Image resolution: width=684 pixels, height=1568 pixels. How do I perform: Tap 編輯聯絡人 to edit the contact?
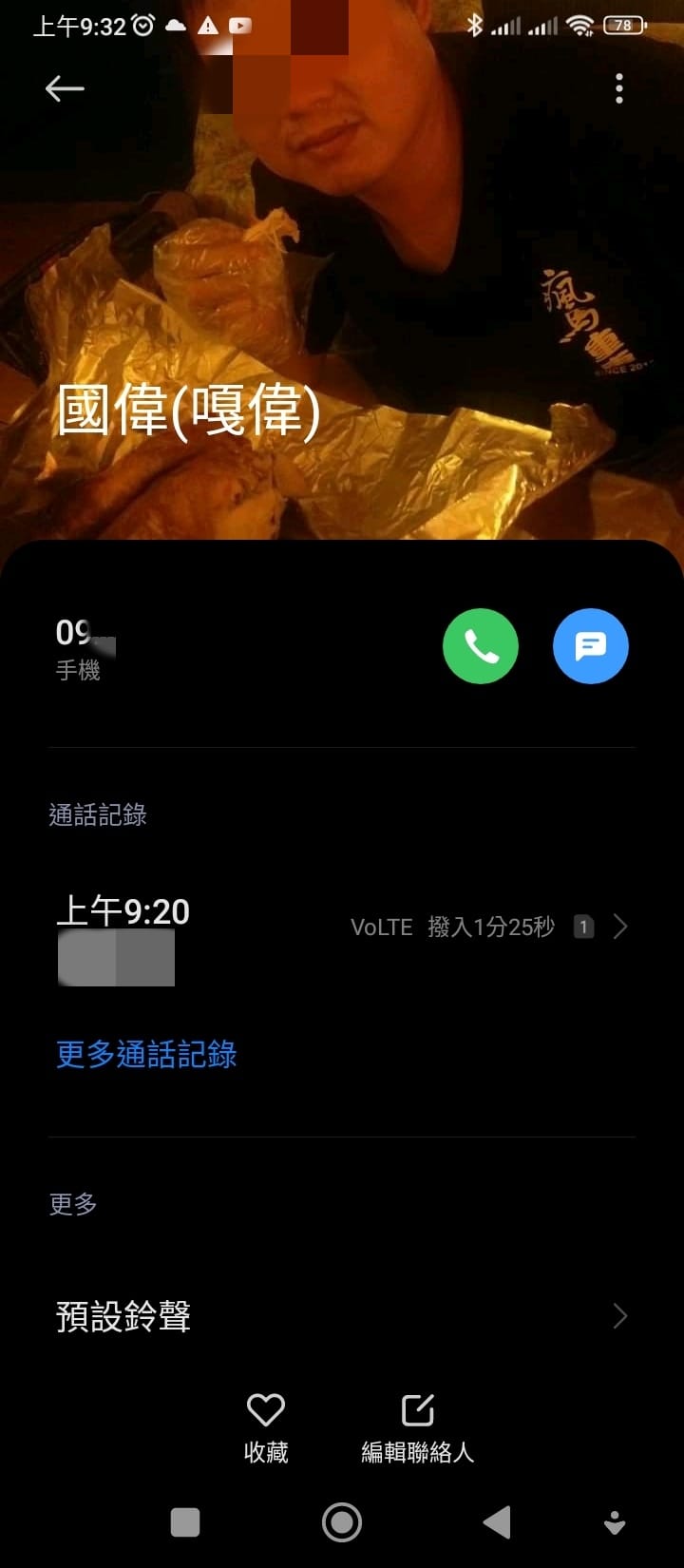pos(418,1452)
